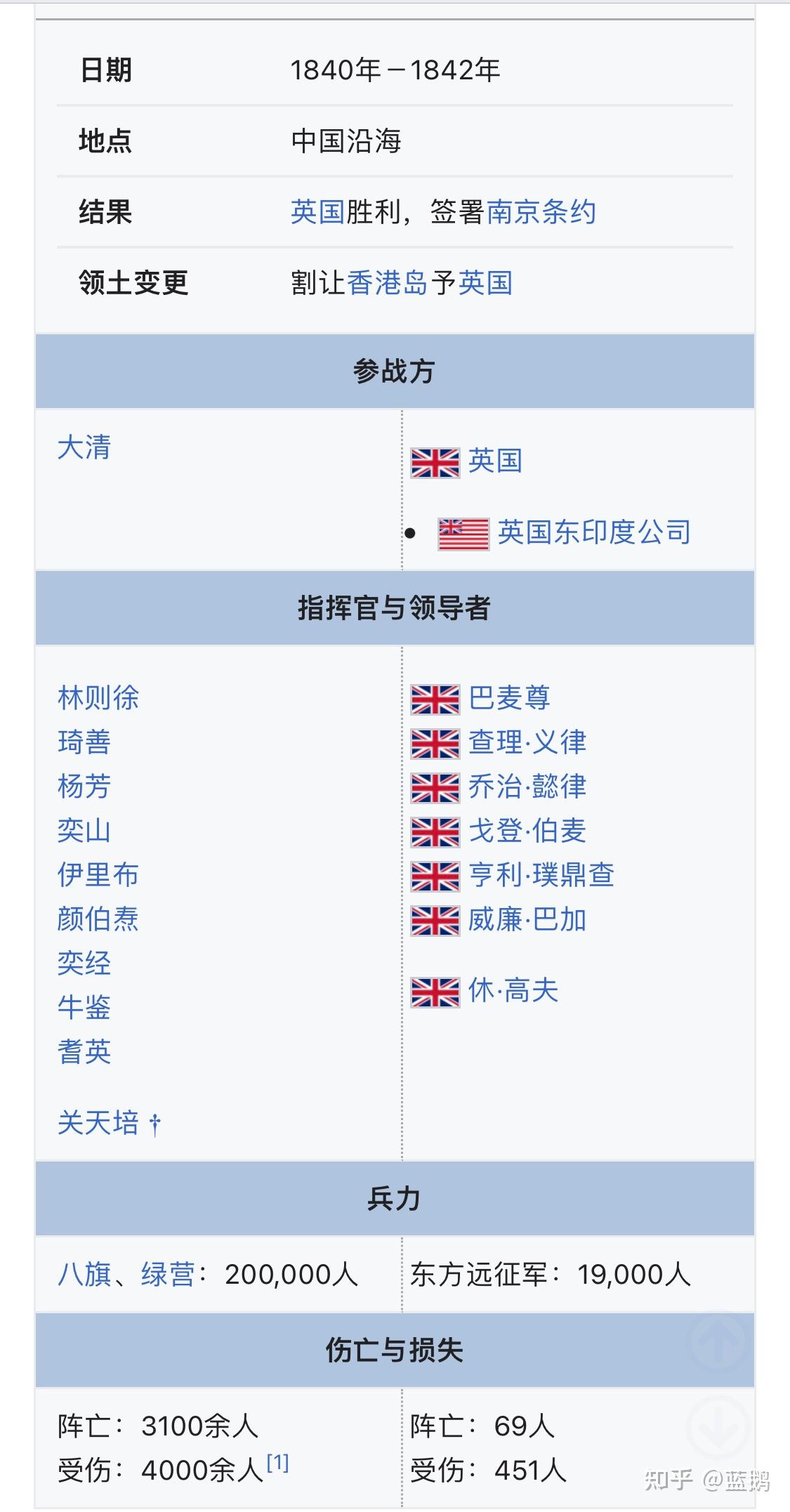Open the 巴麦尊 link
Viewport: 790px width, 1512px height.
coord(509,697)
